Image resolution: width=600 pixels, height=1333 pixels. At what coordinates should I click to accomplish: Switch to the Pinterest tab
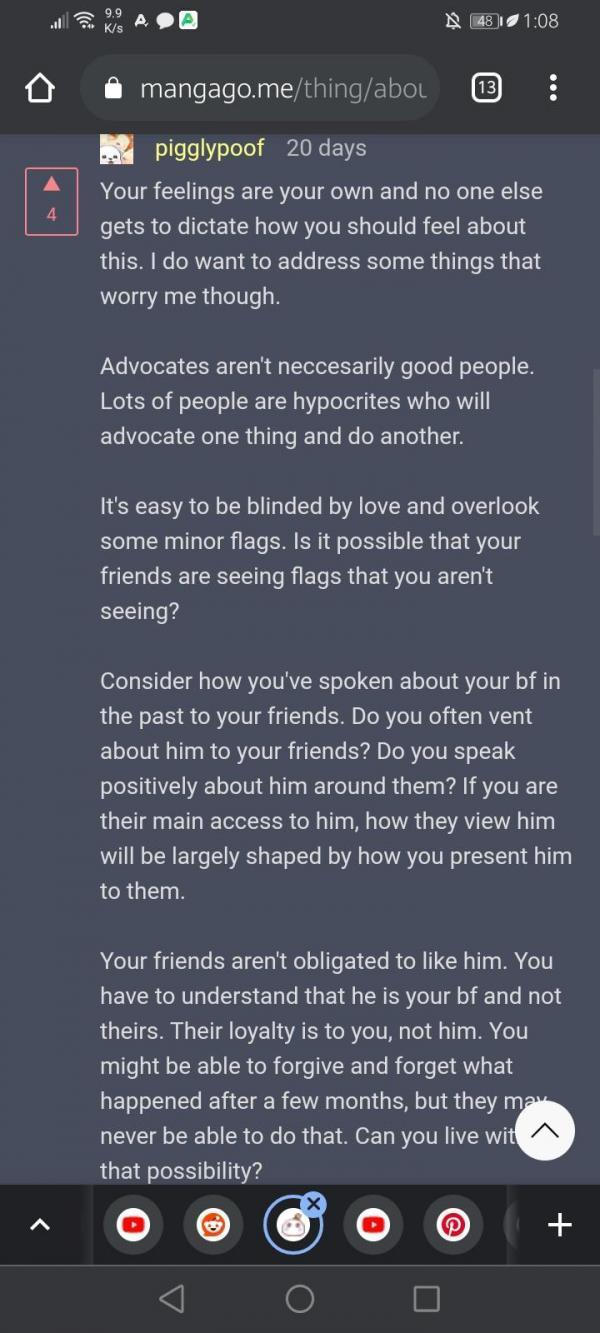click(x=453, y=1224)
